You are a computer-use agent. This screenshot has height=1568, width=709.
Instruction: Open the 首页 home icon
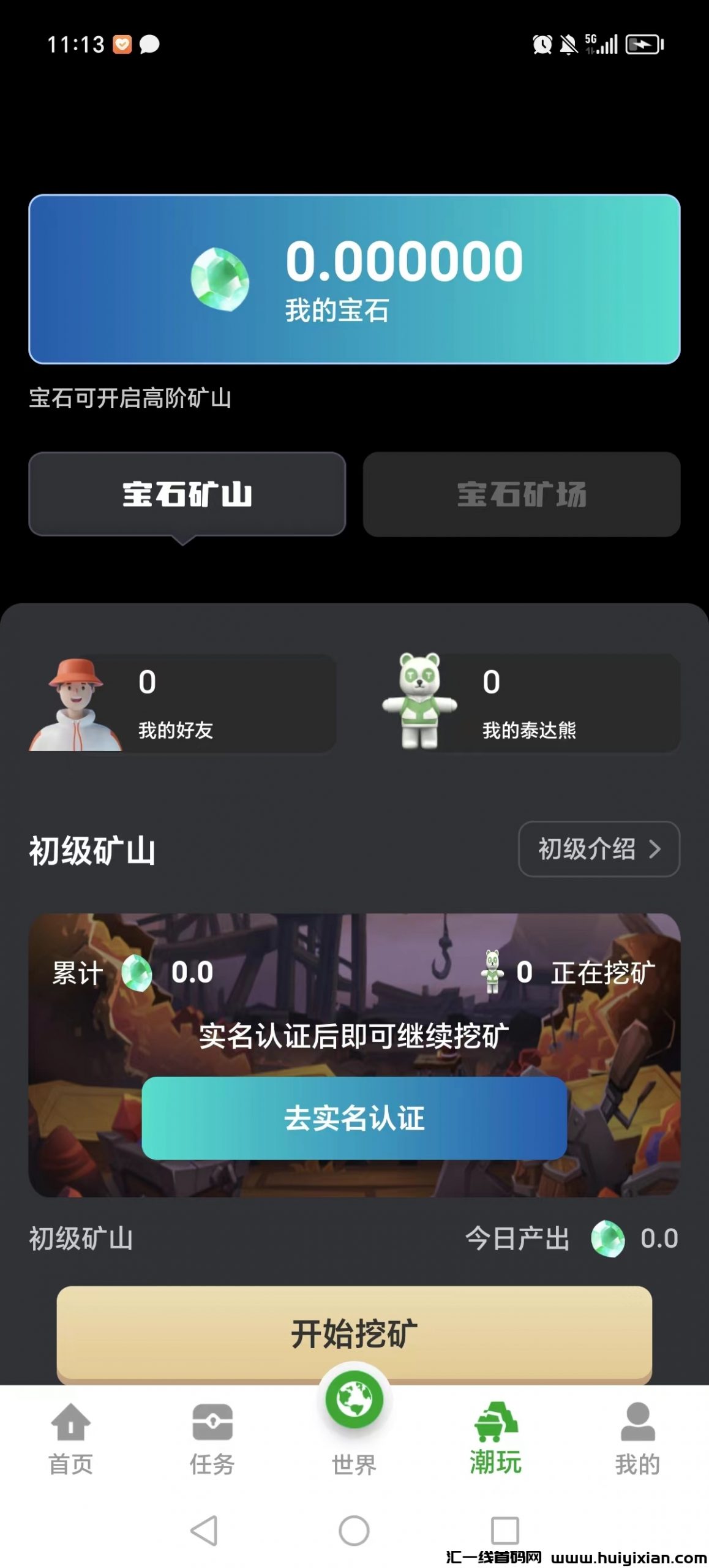(x=69, y=1422)
